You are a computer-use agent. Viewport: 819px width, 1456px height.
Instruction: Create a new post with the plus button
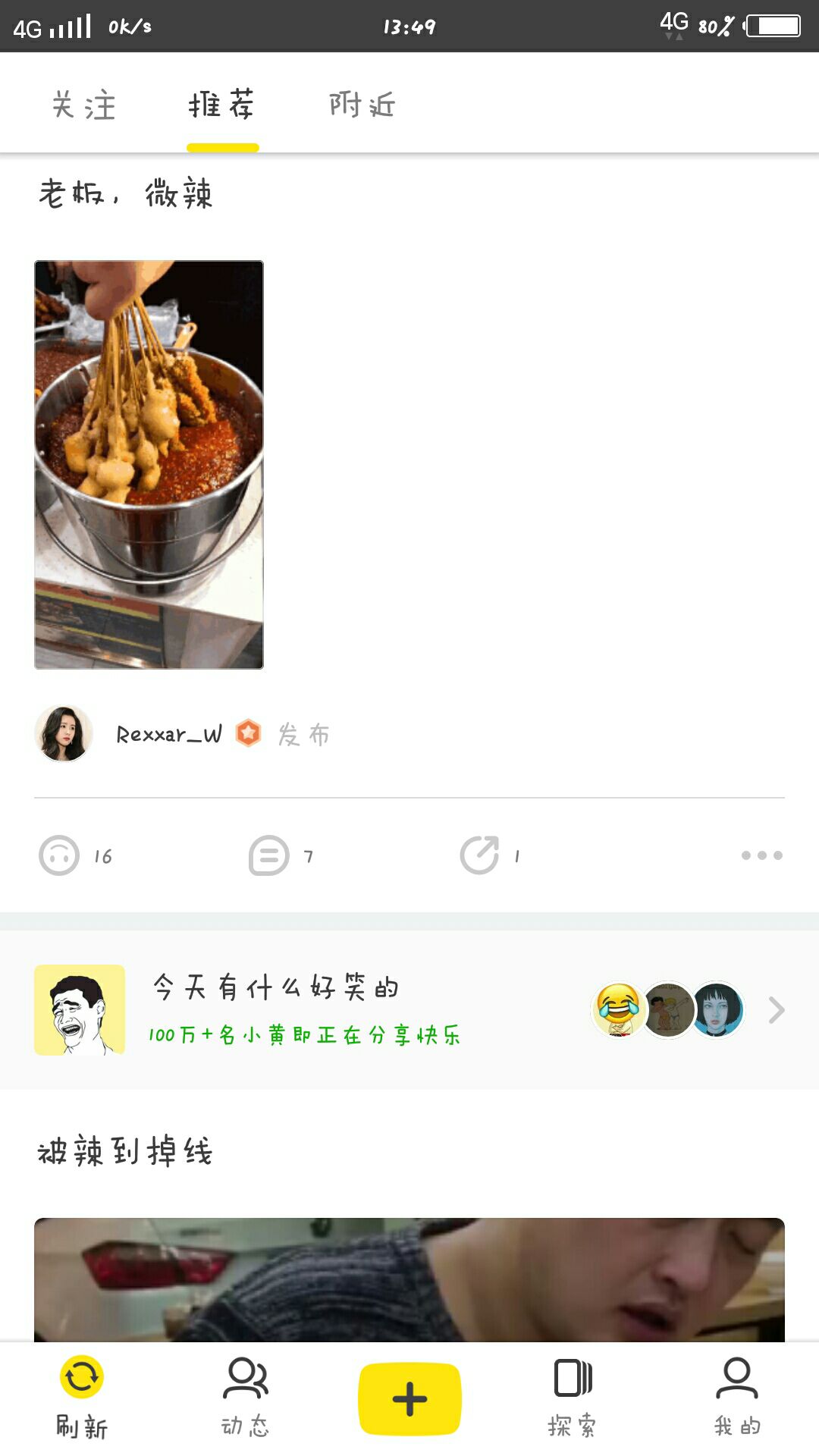(x=409, y=1398)
